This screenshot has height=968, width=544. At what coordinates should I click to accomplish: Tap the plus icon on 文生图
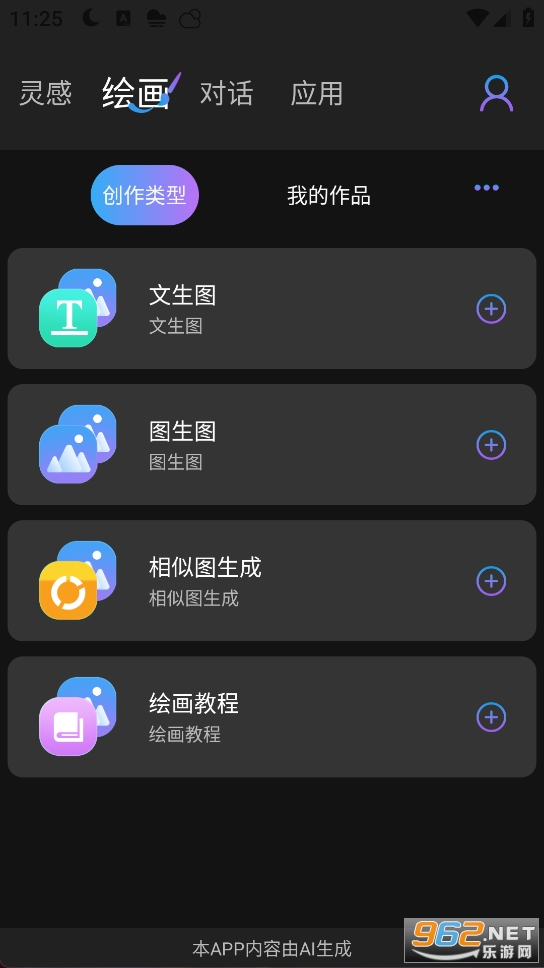[492, 309]
